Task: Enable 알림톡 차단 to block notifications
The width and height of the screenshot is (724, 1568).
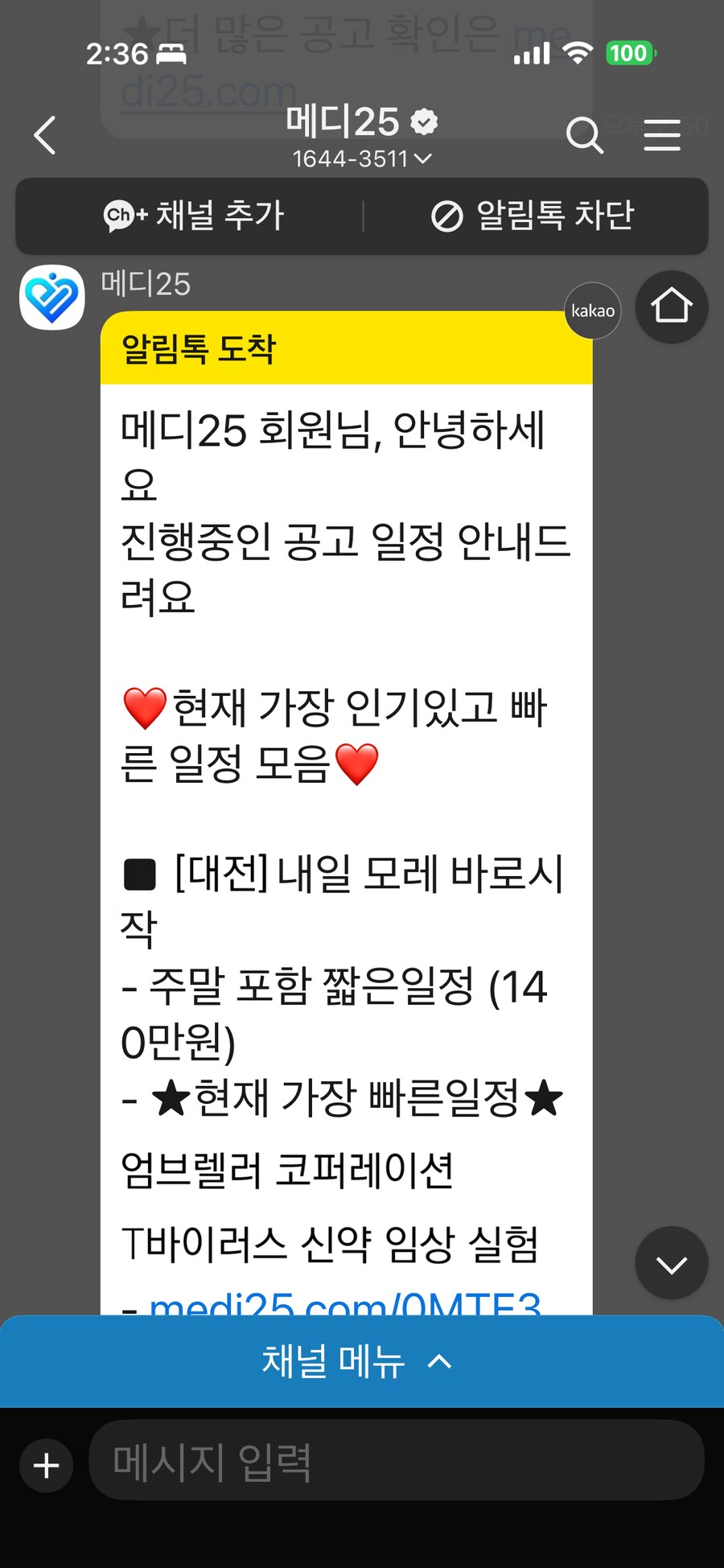Action: pos(535,216)
